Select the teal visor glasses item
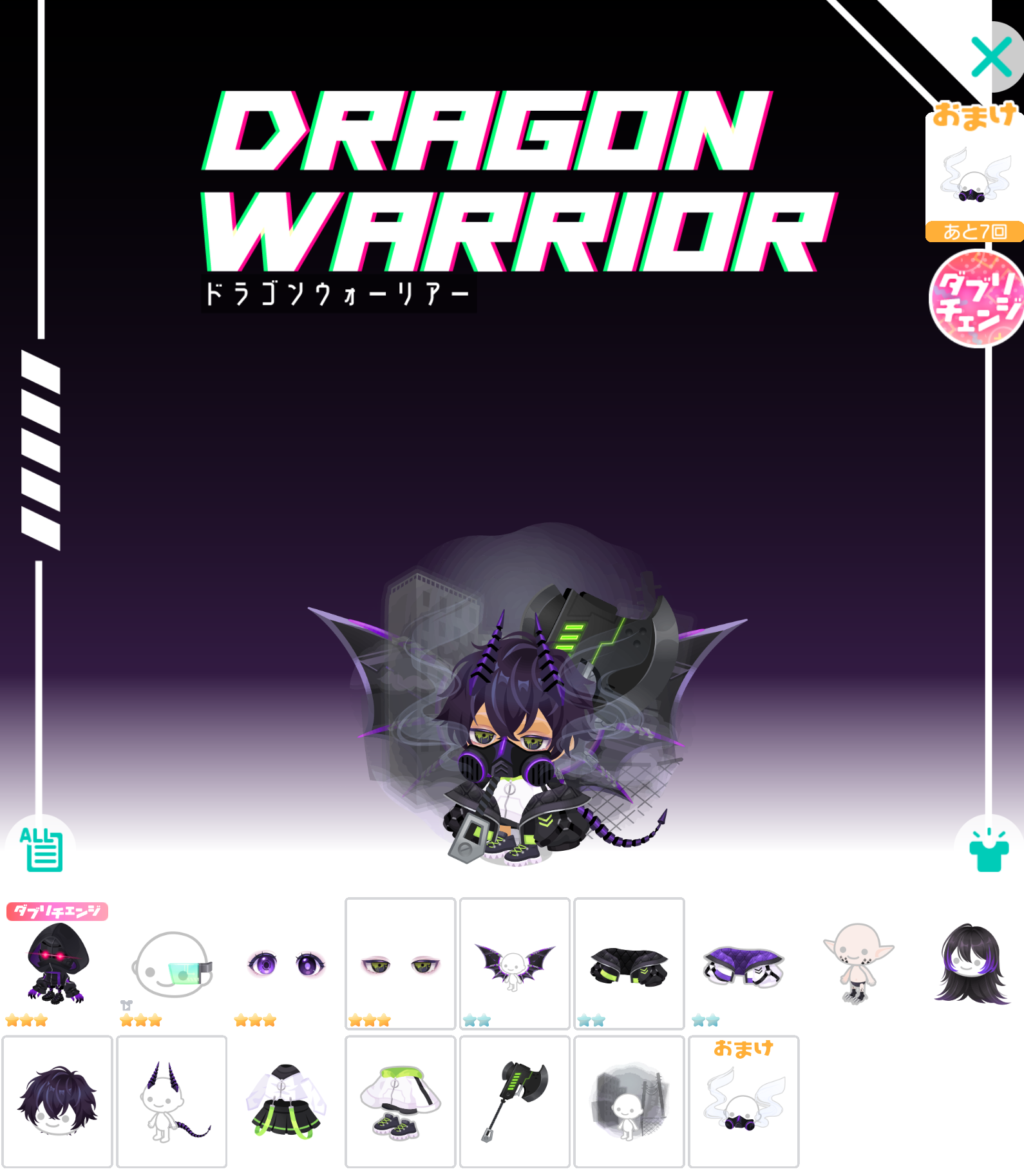The height and width of the screenshot is (1176, 1024). 172,964
